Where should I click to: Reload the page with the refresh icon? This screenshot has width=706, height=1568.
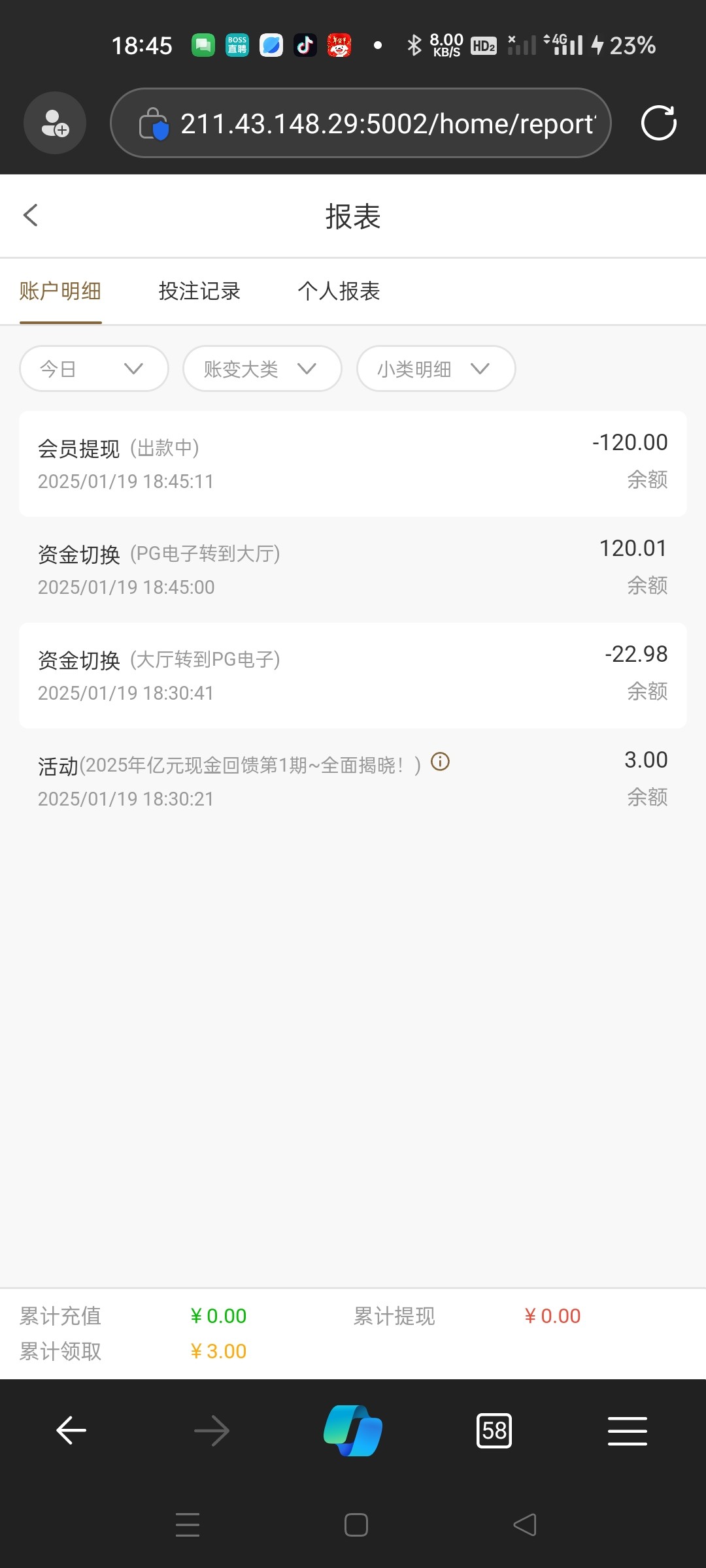(658, 123)
